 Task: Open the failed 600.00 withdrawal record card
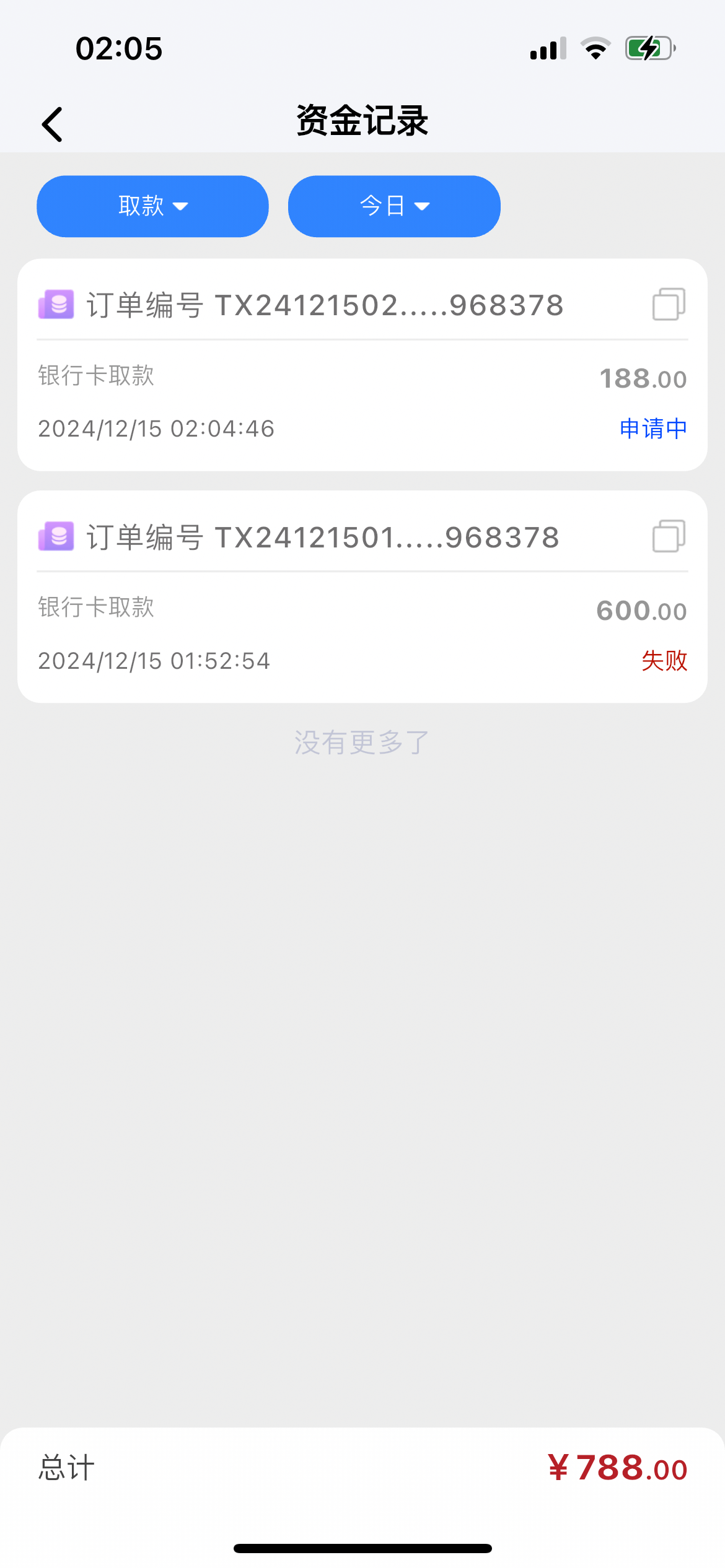pyautogui.click(x=362, y=597)
